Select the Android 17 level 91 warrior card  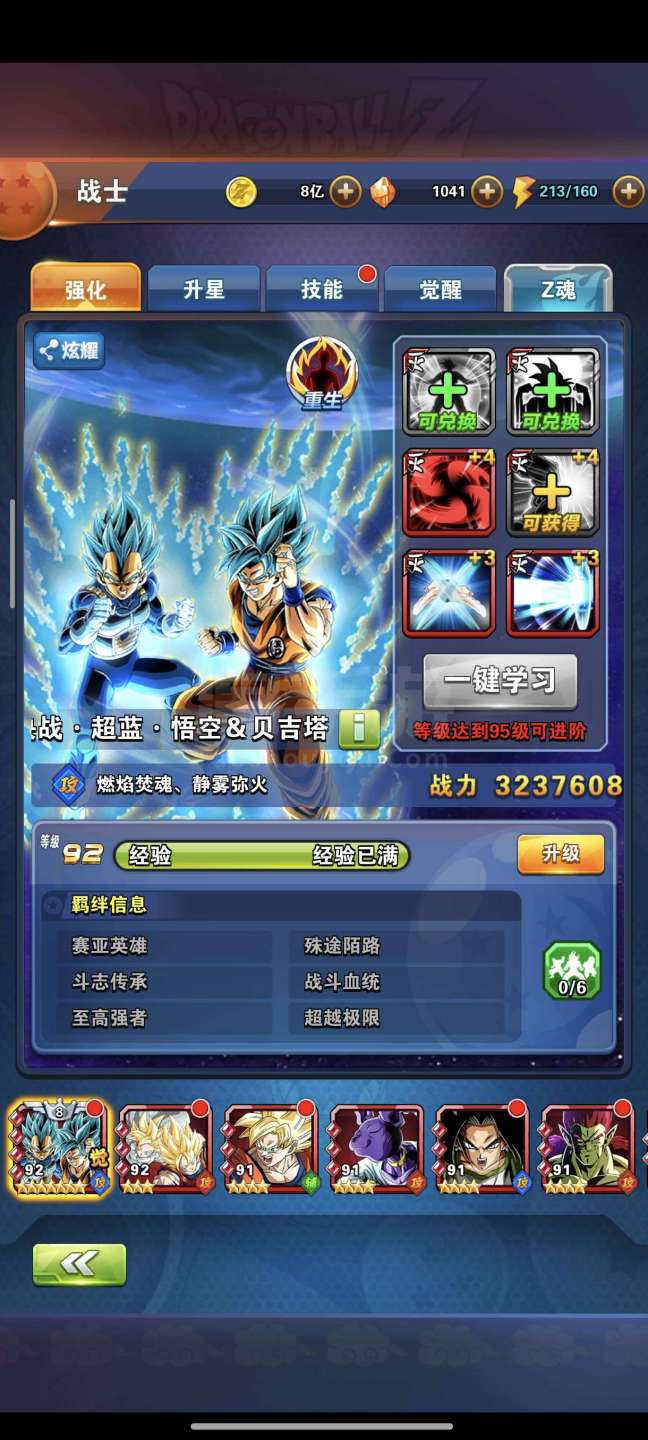click(482, 1148)
